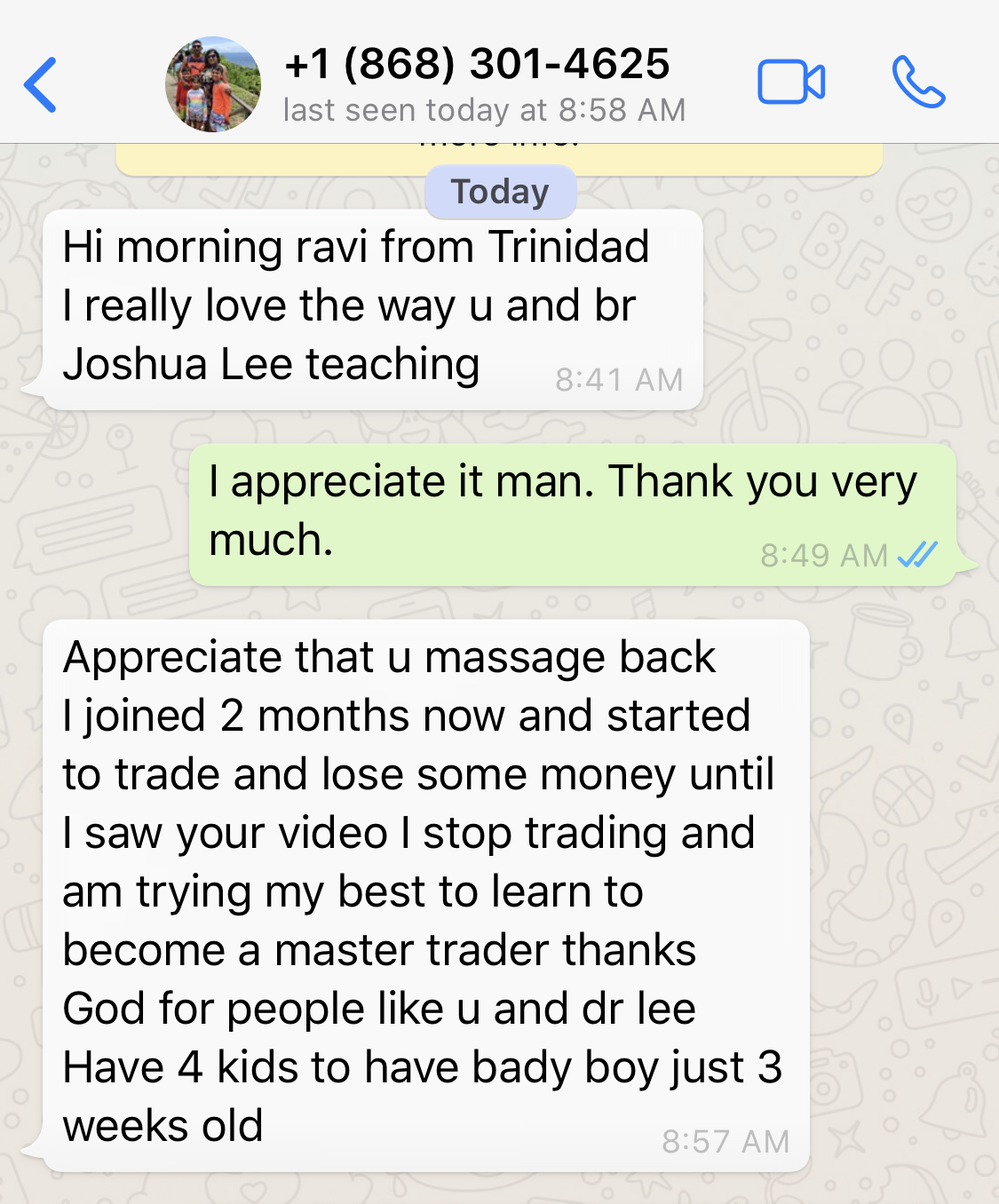Start a video call with this contact
Viewport: 999px width, 1204px height.
[x=790, y=83]
